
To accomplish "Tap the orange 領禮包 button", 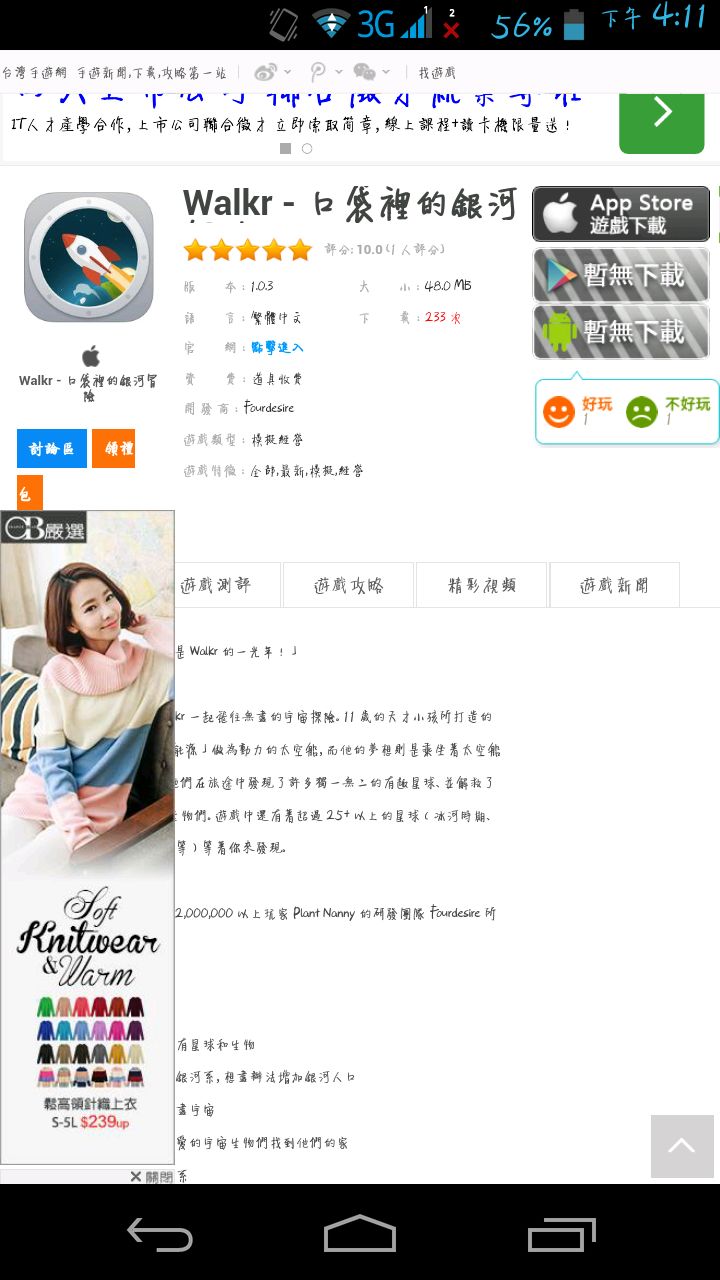I will [113, 448].
